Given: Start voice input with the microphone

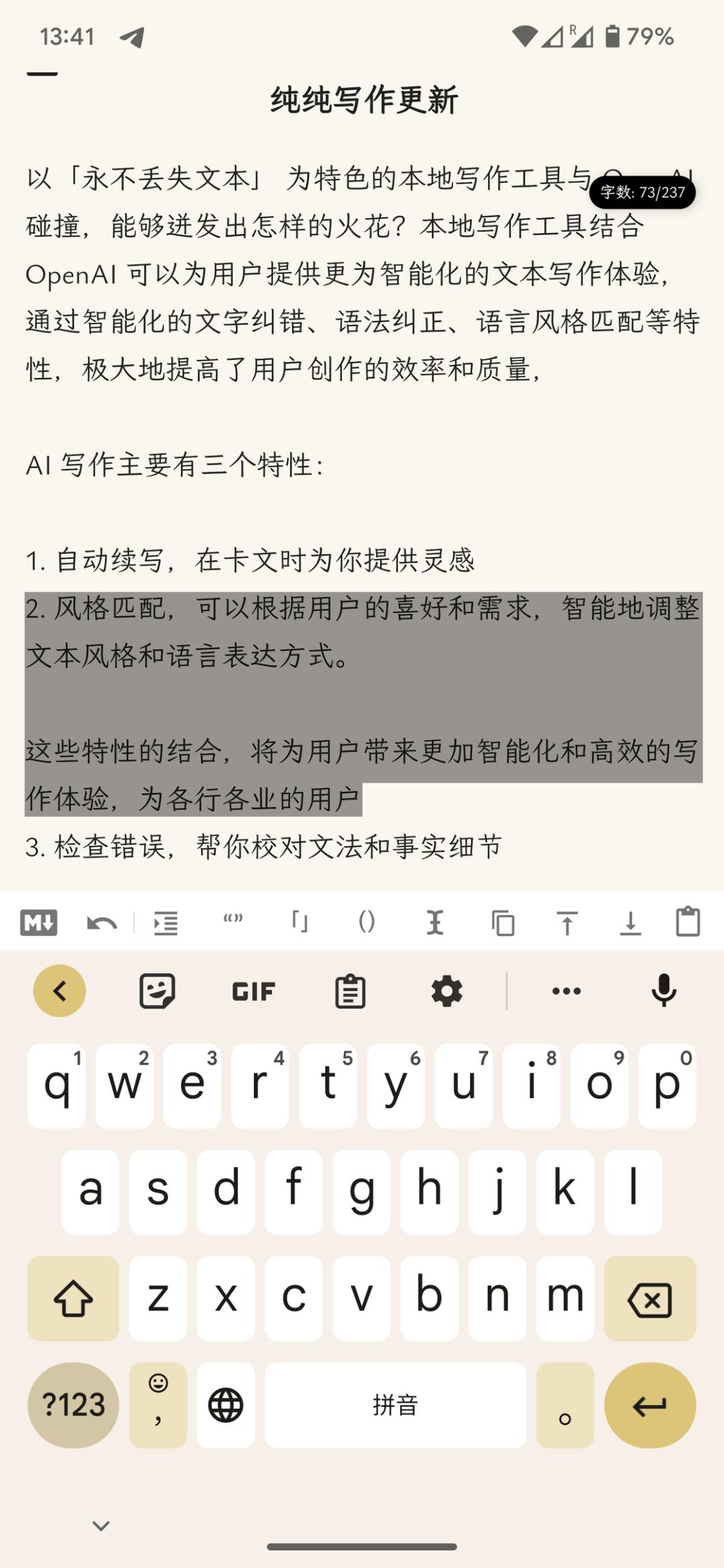Looking at the screenshot, I should click(664, 990).
